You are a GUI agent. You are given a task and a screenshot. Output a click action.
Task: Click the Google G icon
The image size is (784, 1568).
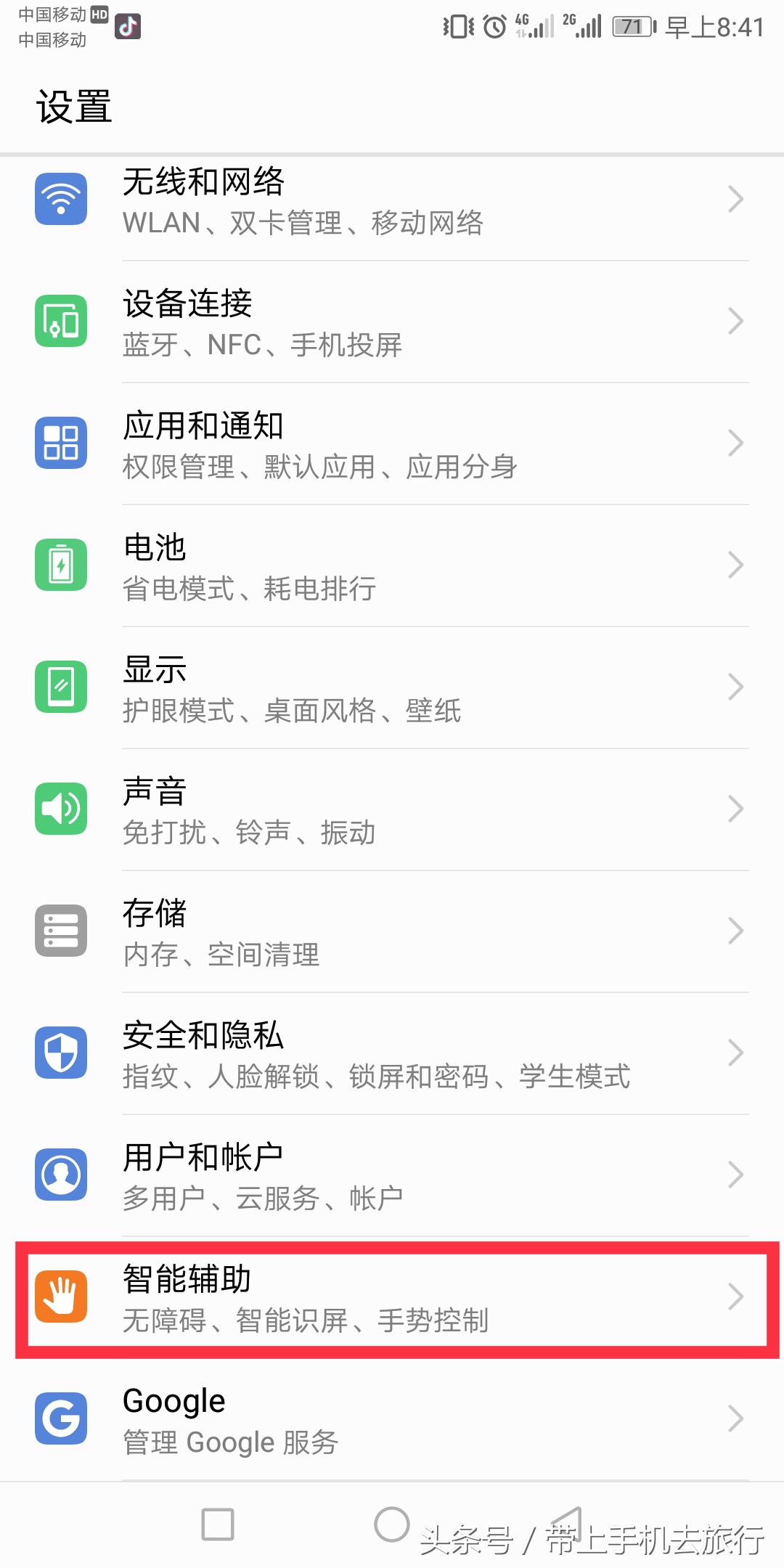tap(62, 1418)
